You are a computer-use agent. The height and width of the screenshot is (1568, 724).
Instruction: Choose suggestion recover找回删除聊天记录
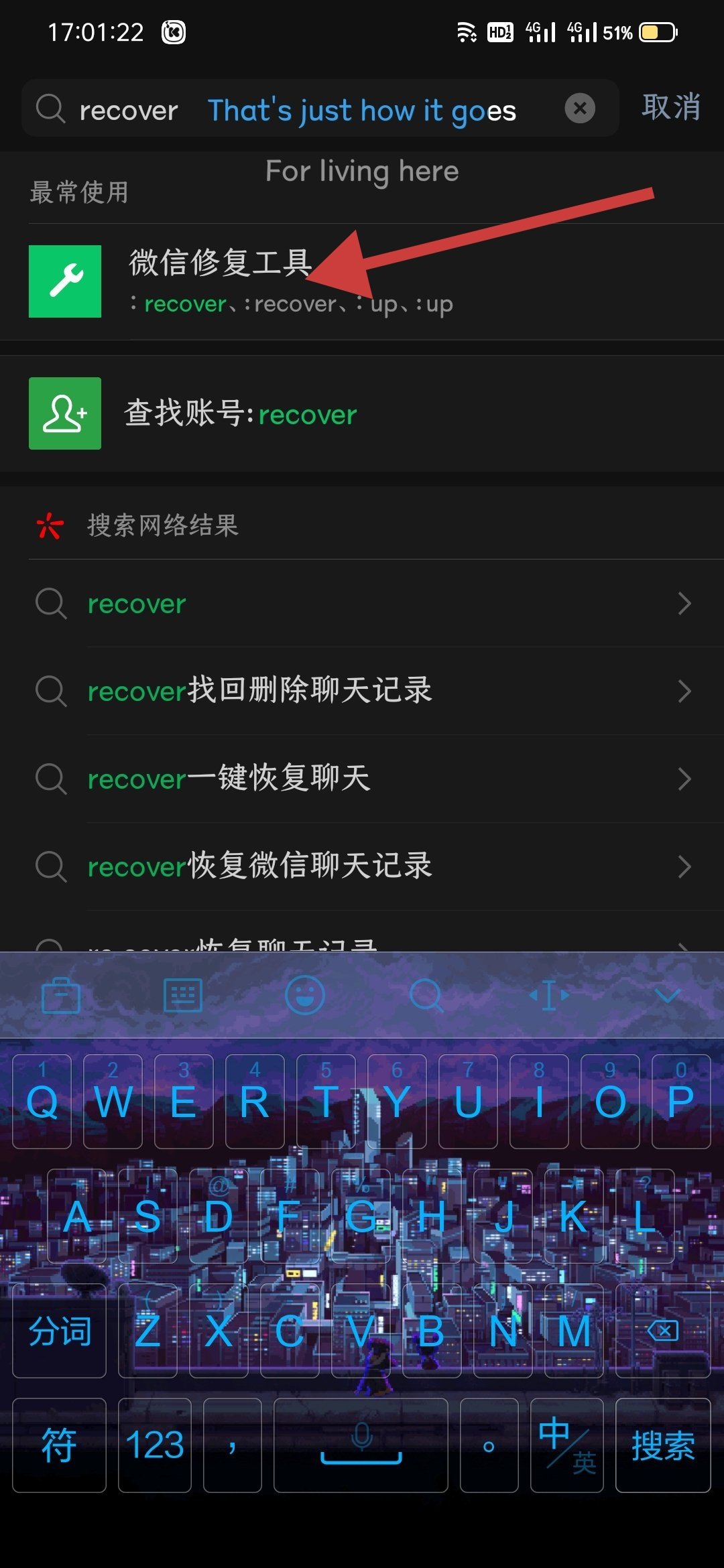point(362,691)
